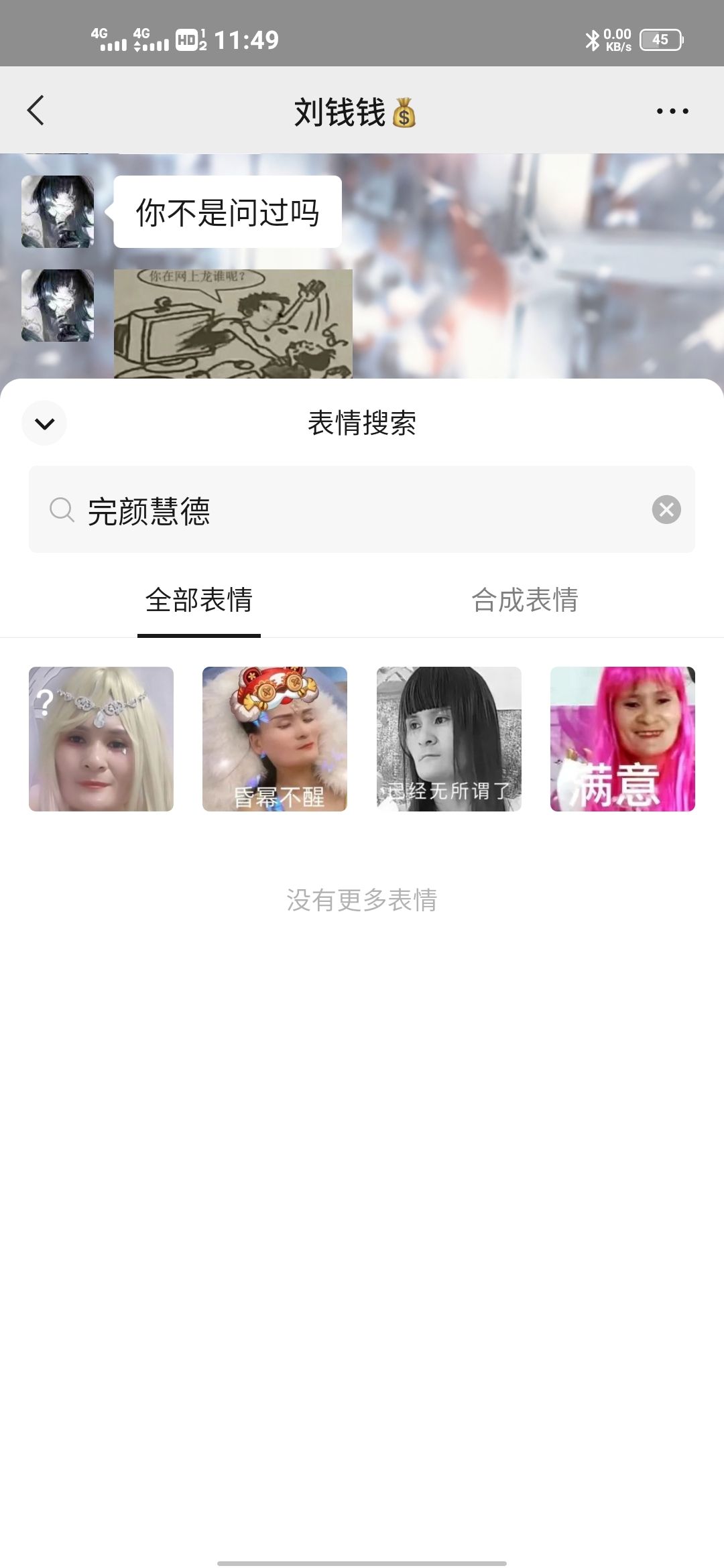Go back from the 刘钱钱 chat
The image size is (724, 1568).
pos(36,111)
